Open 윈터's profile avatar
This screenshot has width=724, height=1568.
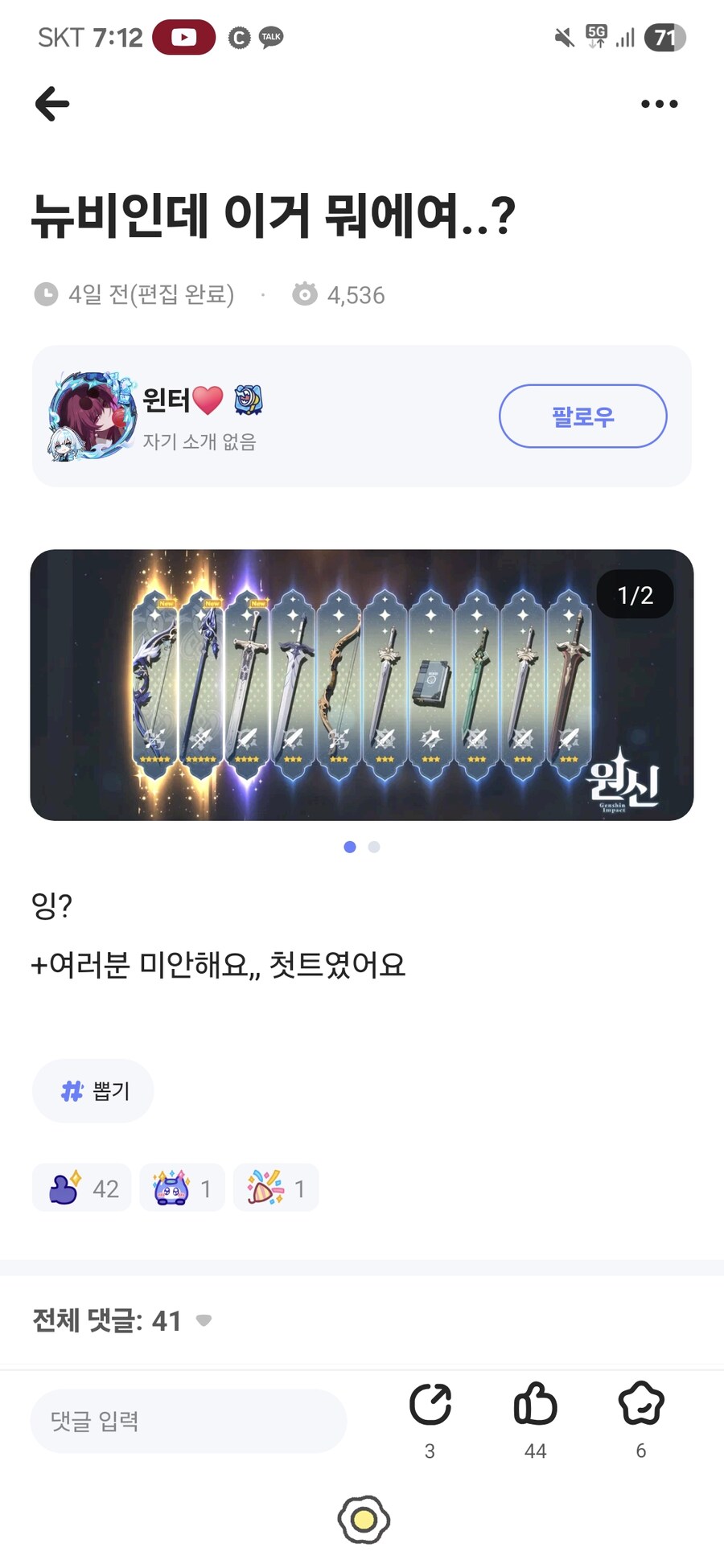90,416
